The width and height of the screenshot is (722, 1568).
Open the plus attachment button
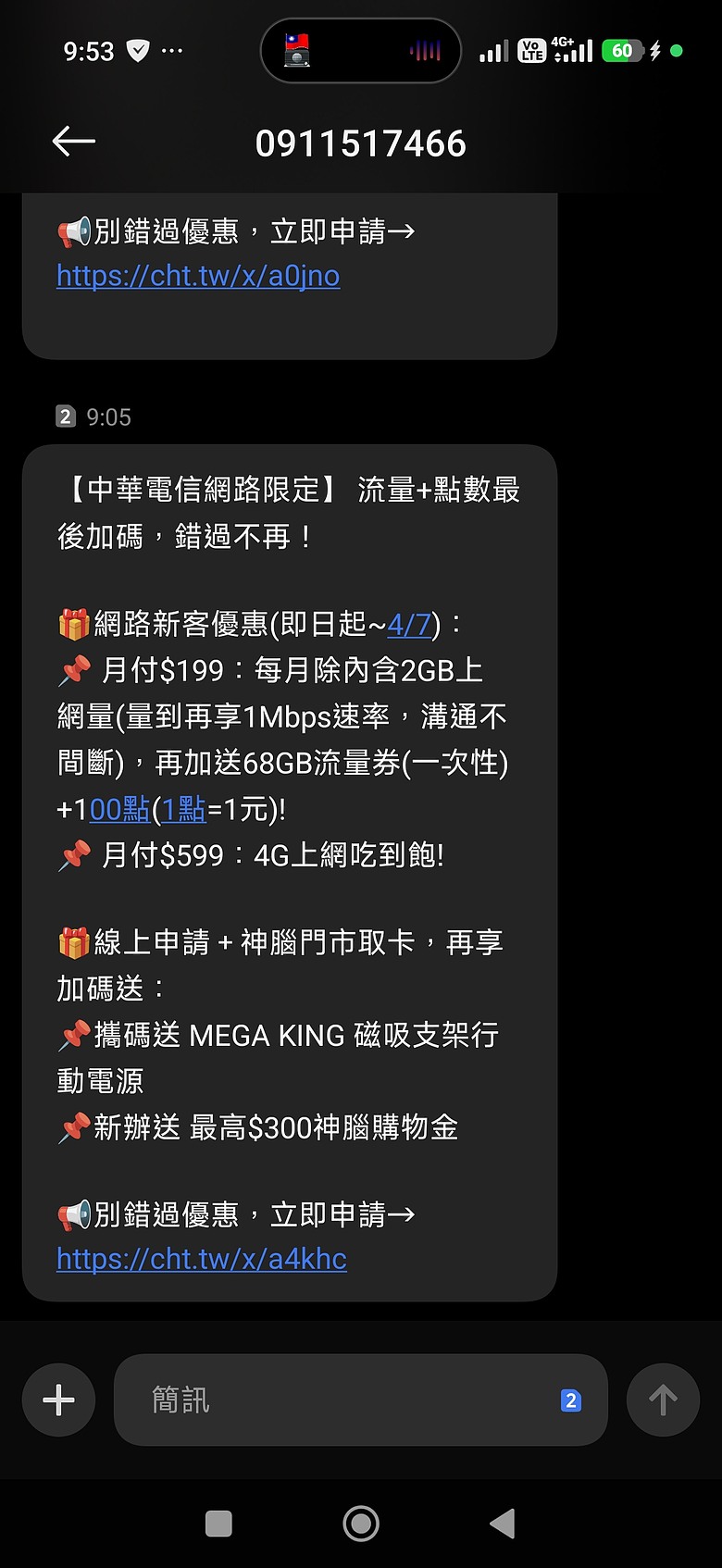[x=59, y=1400]
